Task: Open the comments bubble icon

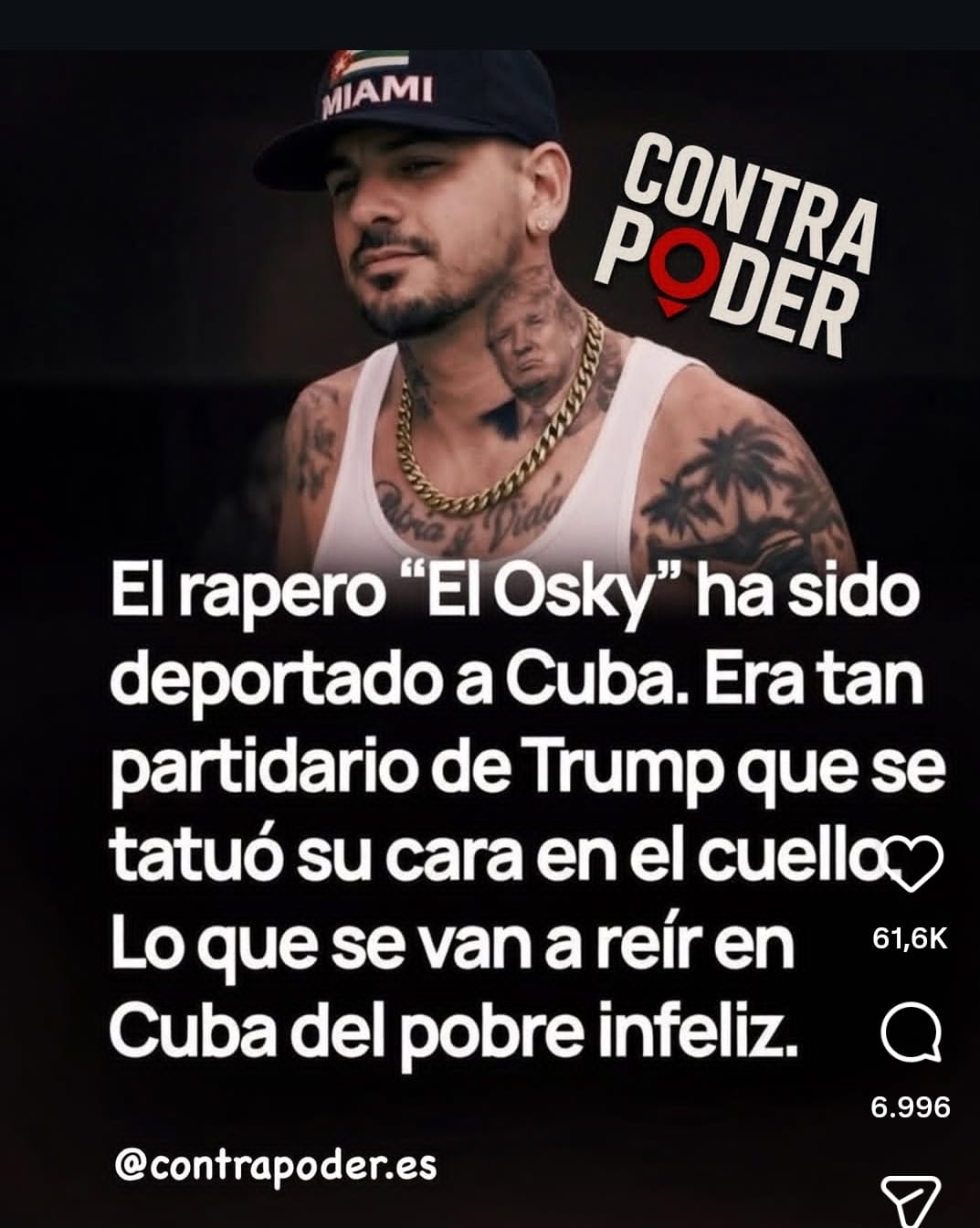Action: [911, 1035]
